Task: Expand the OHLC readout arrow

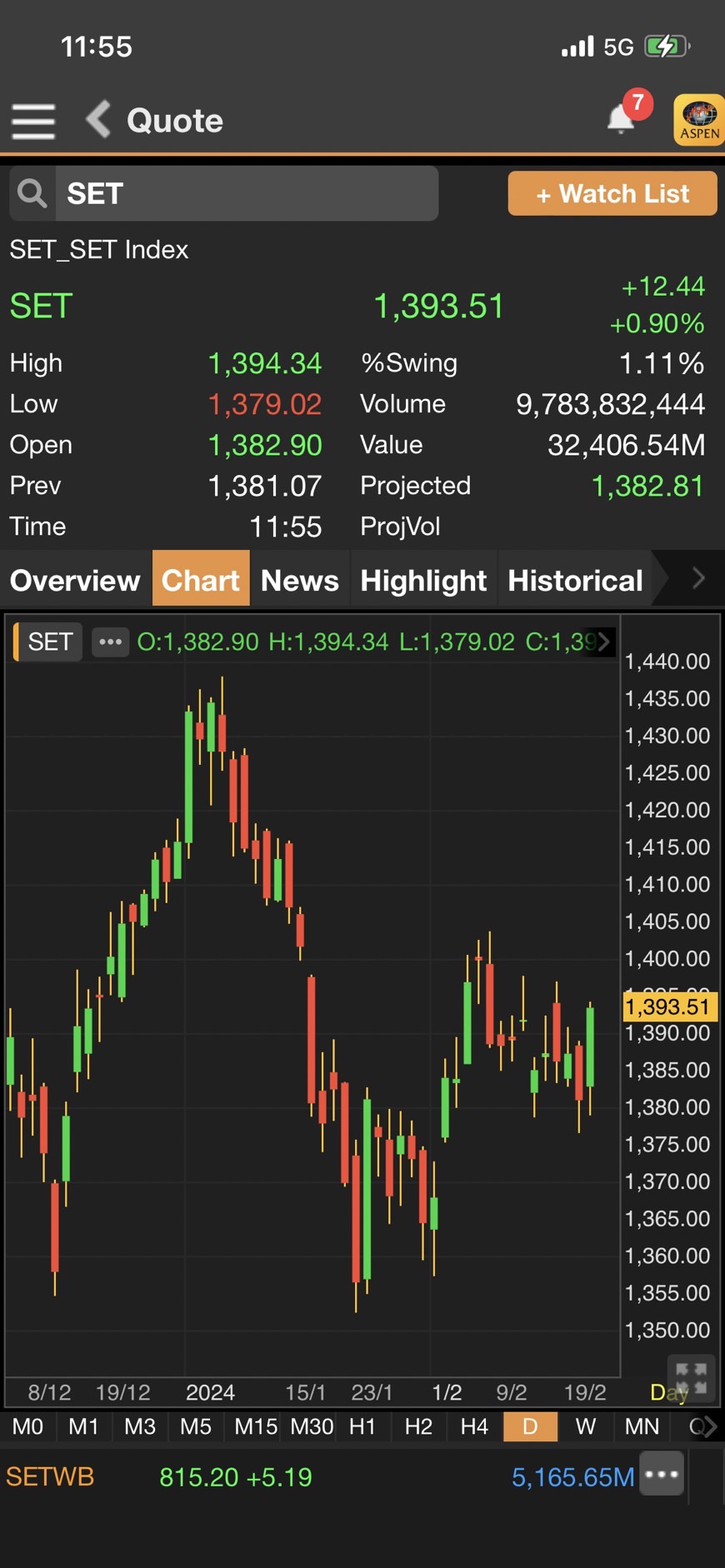Action: [x=604, y=642]
